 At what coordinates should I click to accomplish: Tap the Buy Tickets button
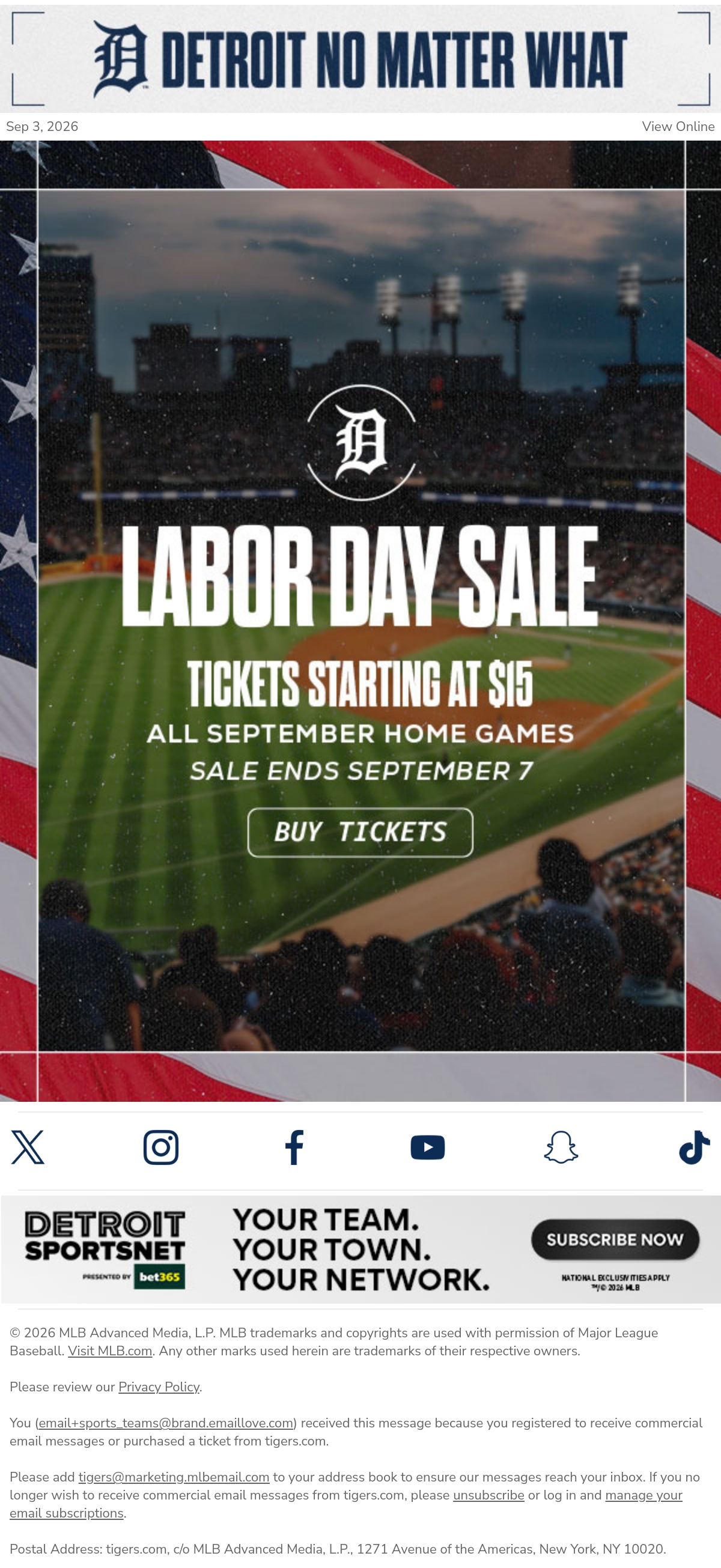point(360,832)
